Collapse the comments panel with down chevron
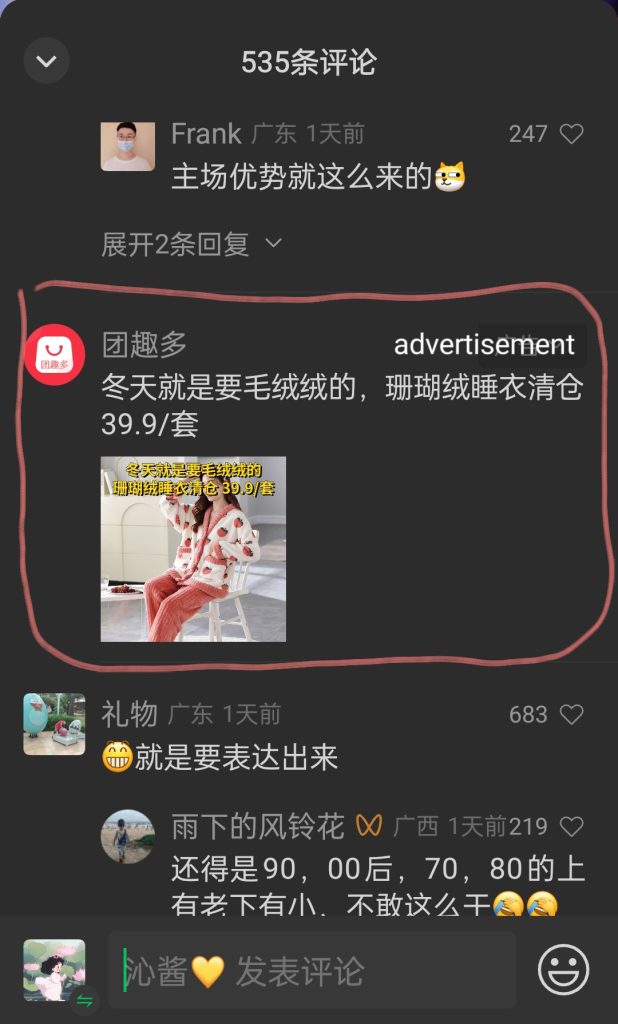This screenshot has height=1024, width=618. (x=46, y=61)
